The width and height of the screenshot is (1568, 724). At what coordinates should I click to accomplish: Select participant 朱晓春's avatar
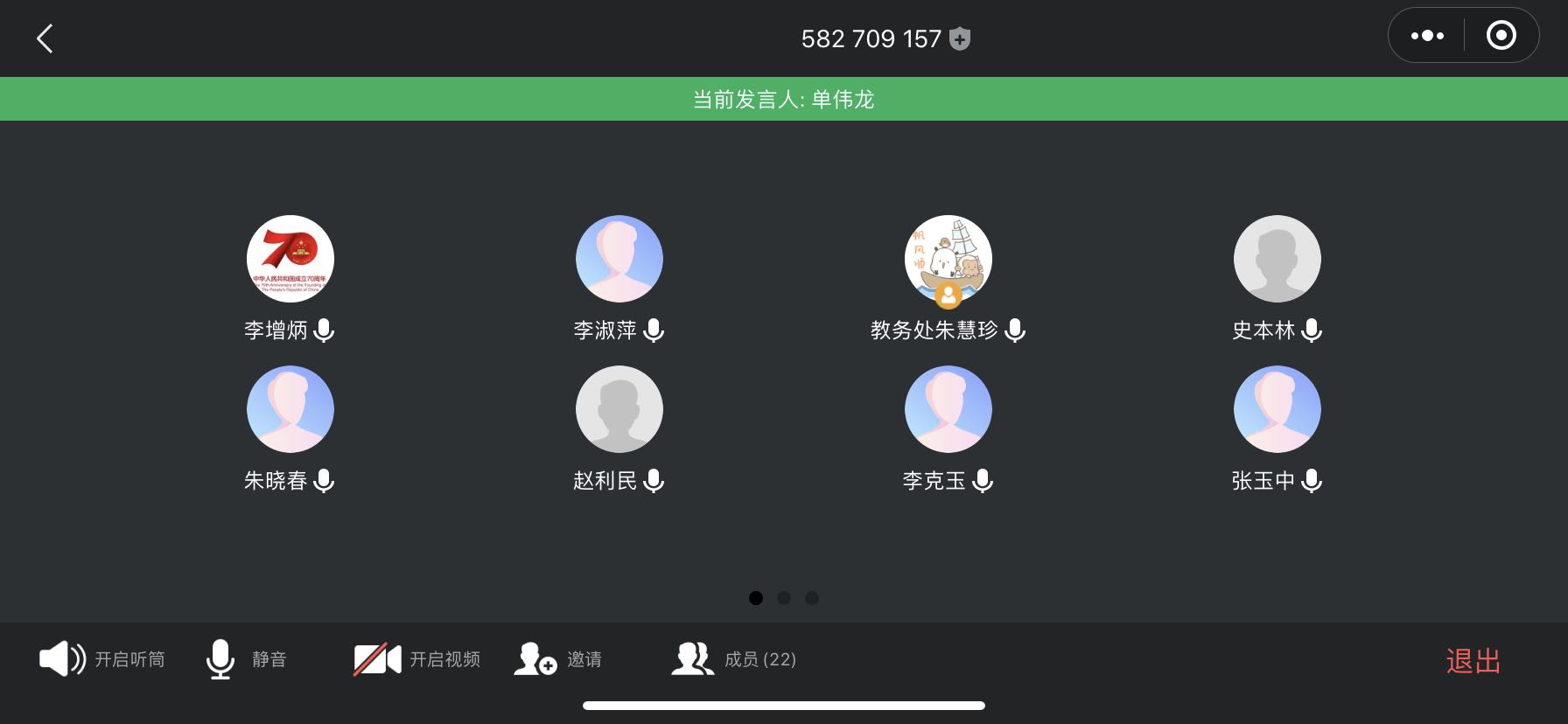(x=290, y=409)
